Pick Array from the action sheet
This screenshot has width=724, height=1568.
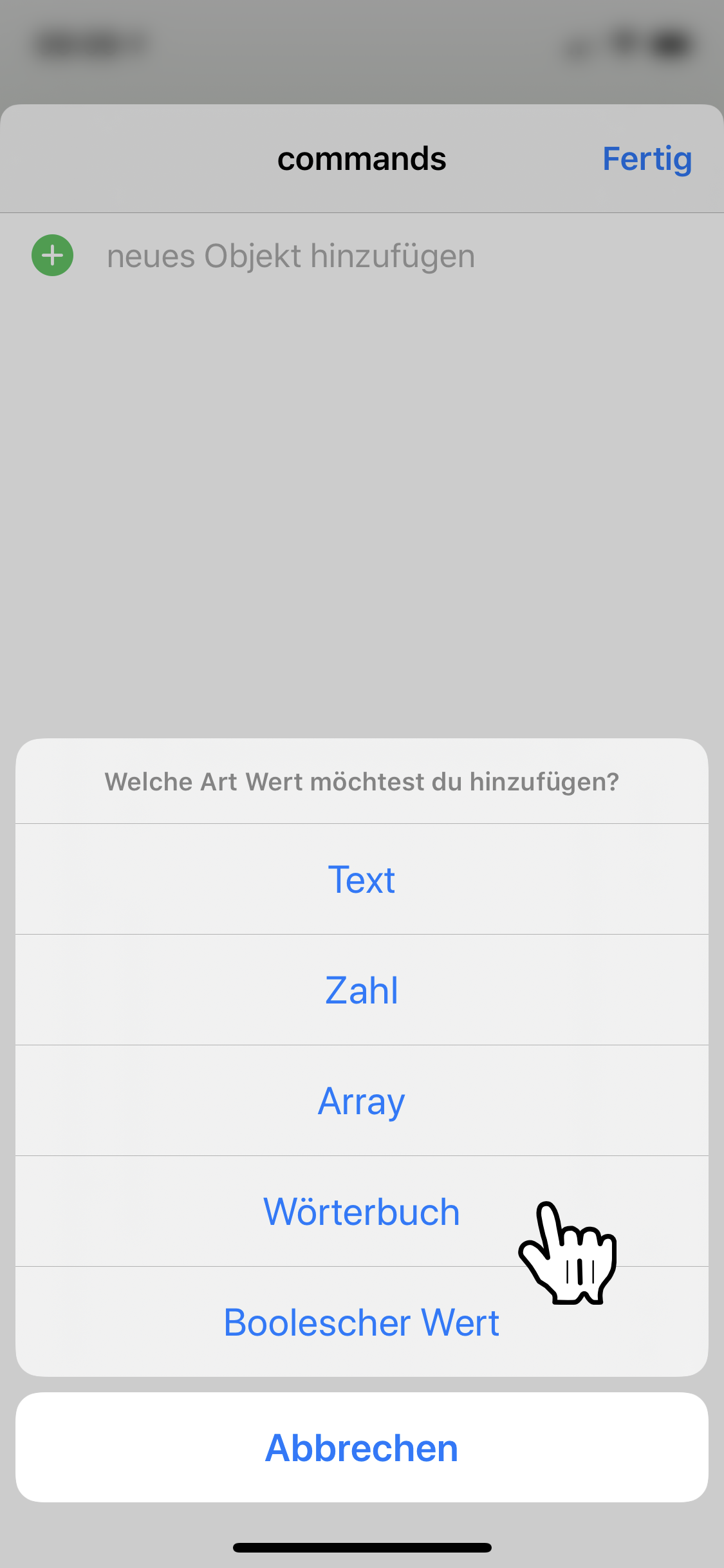tap(362, 1101)
